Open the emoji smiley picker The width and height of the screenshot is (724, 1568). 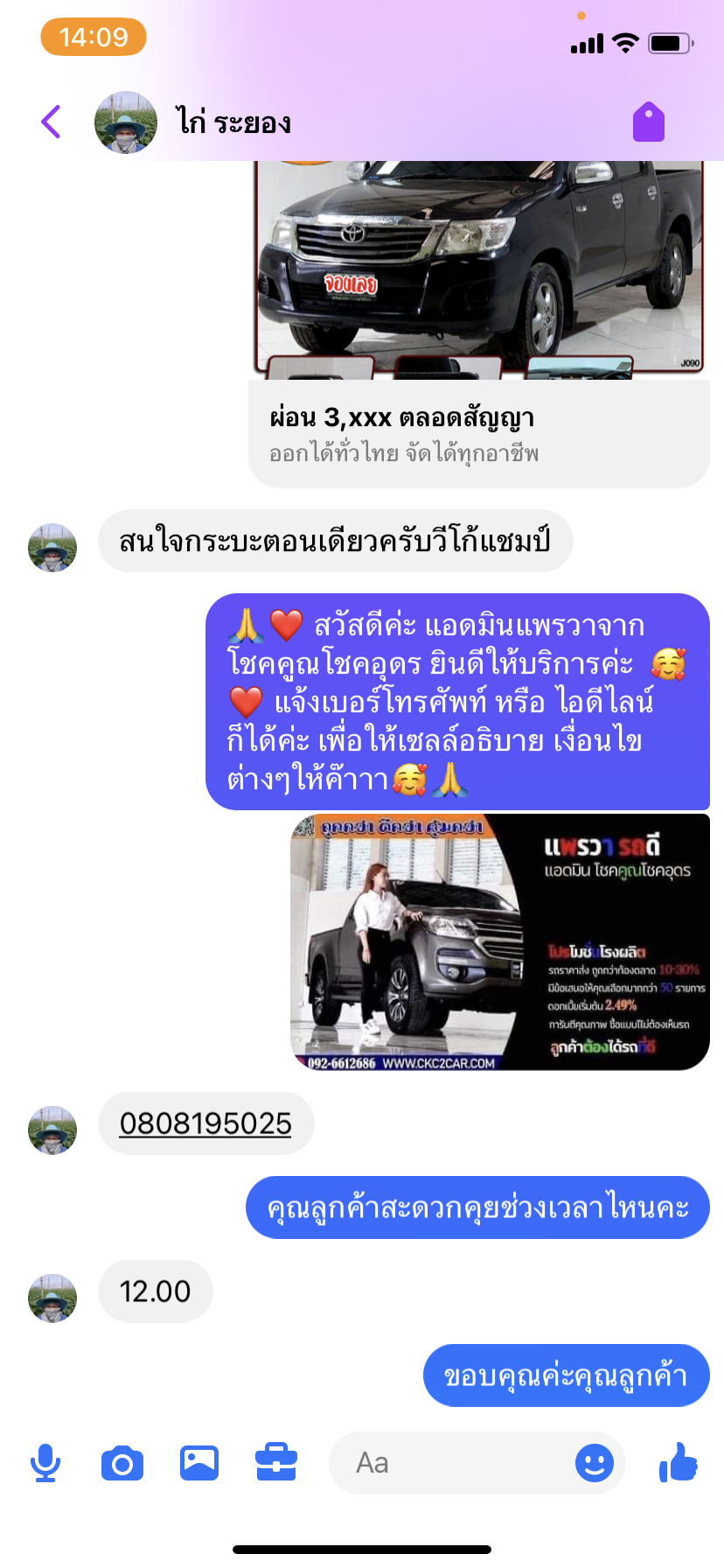click(595, 1463)
